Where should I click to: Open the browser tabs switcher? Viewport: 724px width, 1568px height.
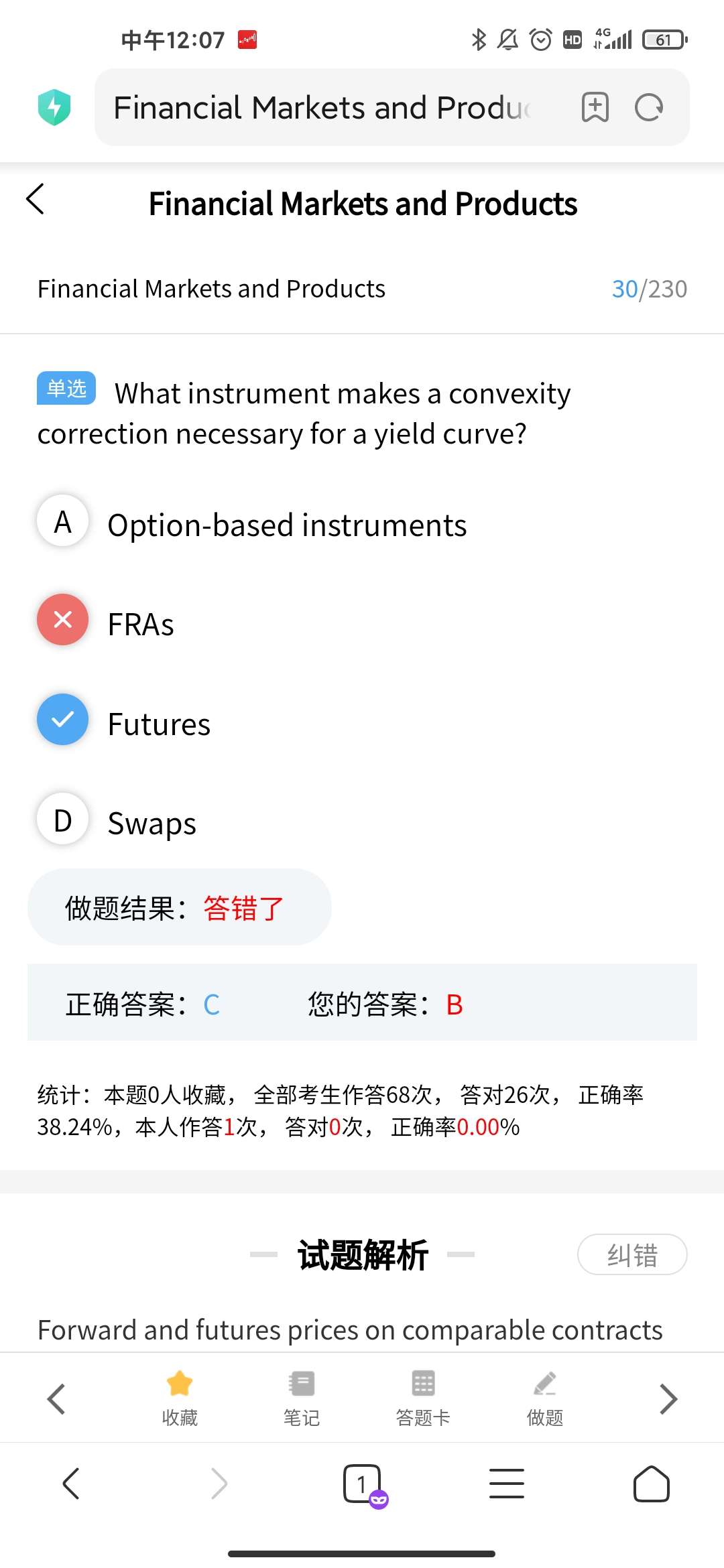pos(363,1484)
